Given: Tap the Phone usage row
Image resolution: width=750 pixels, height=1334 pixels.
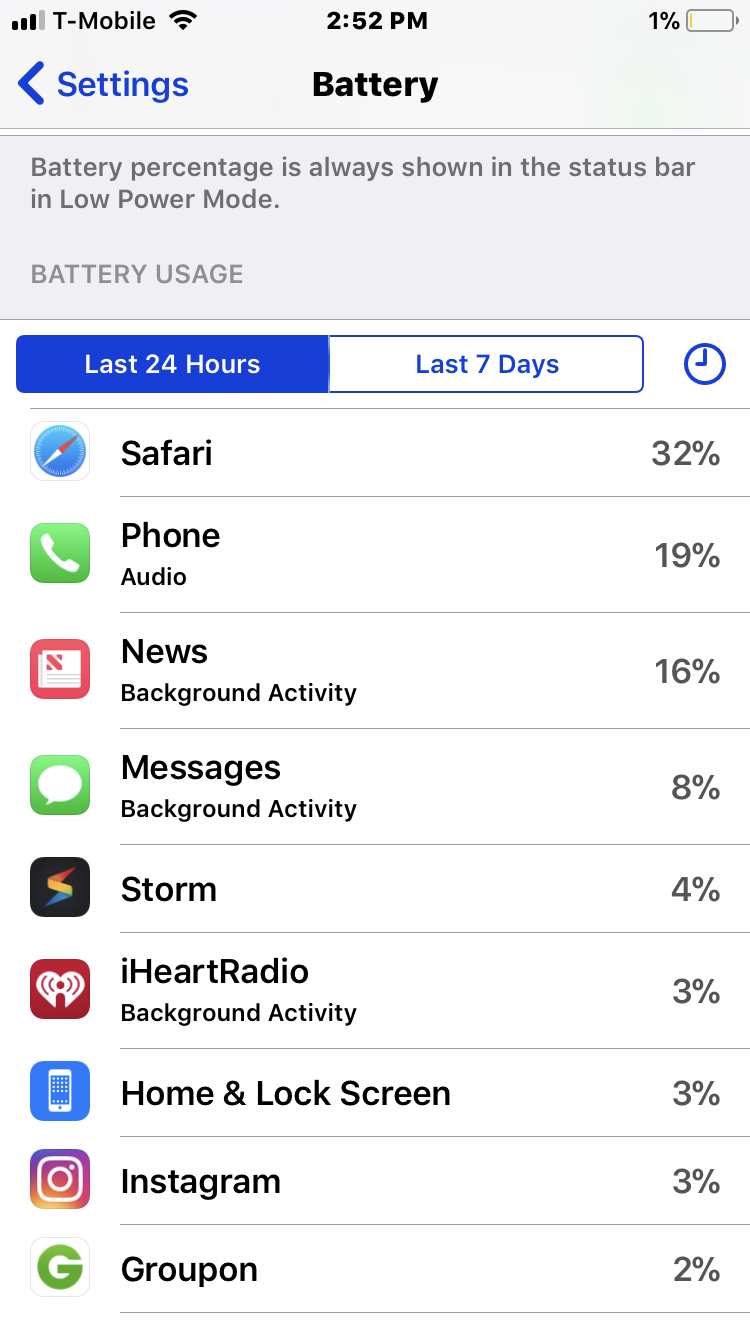Looking at the screenshot, I should click(x=375, y=555).
